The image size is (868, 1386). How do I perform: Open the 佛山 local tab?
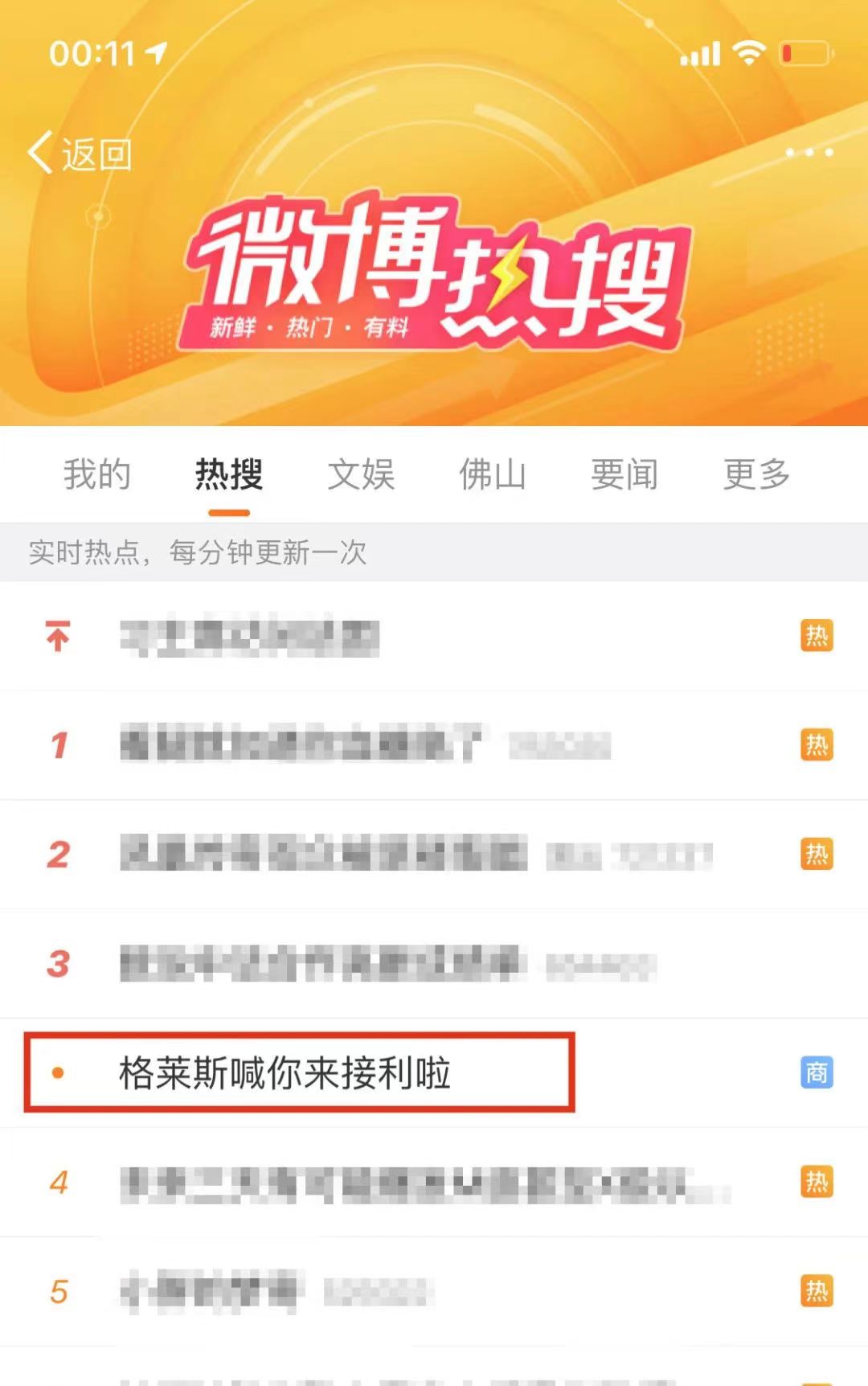(493, 474)
